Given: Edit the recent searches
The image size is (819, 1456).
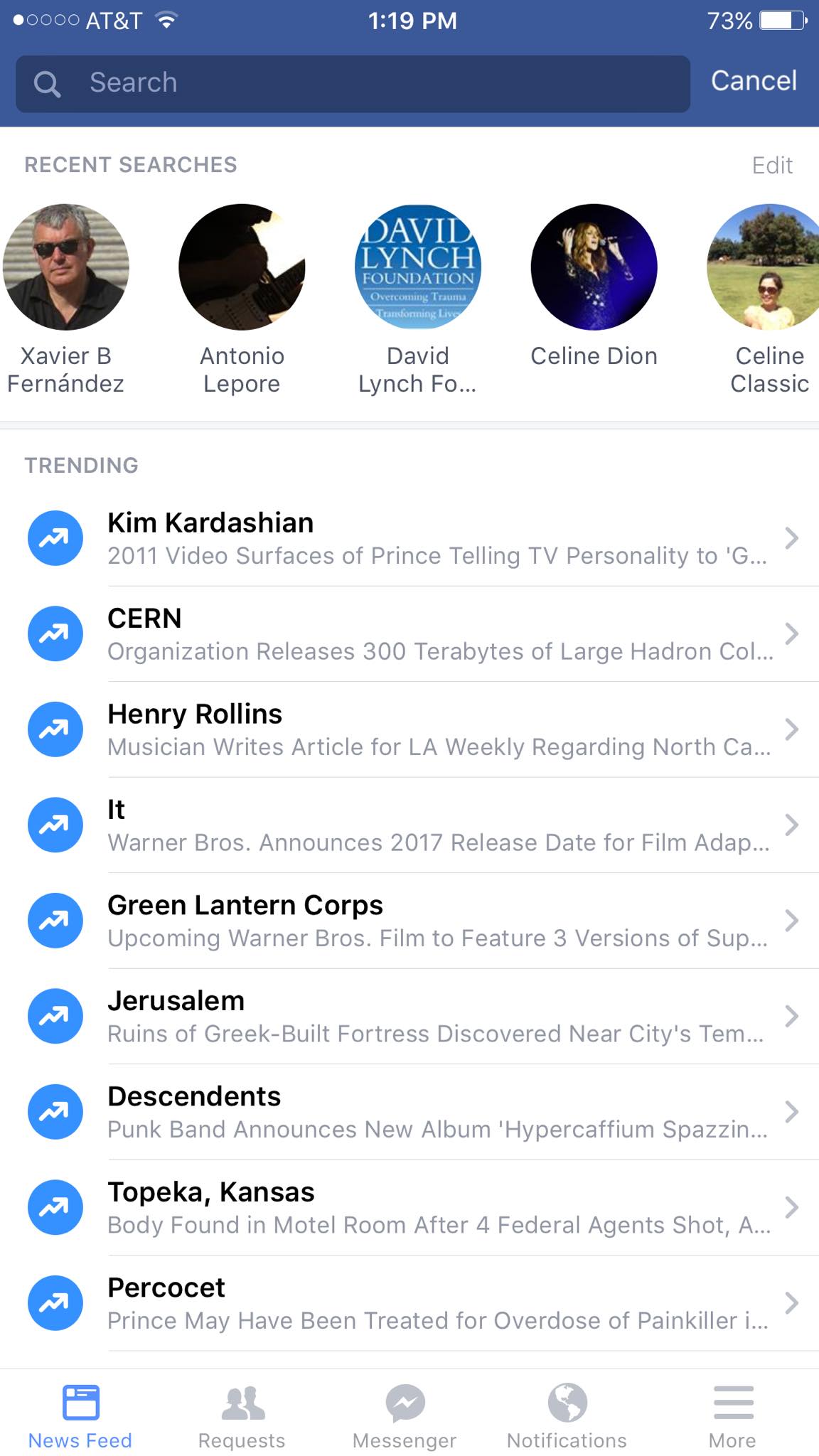Looking at the screenshot, I should tap(771, 165).
